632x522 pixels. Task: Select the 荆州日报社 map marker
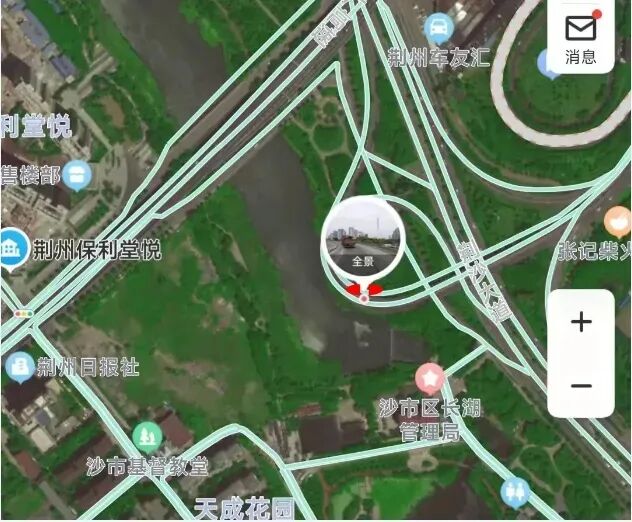pos(18,367)
